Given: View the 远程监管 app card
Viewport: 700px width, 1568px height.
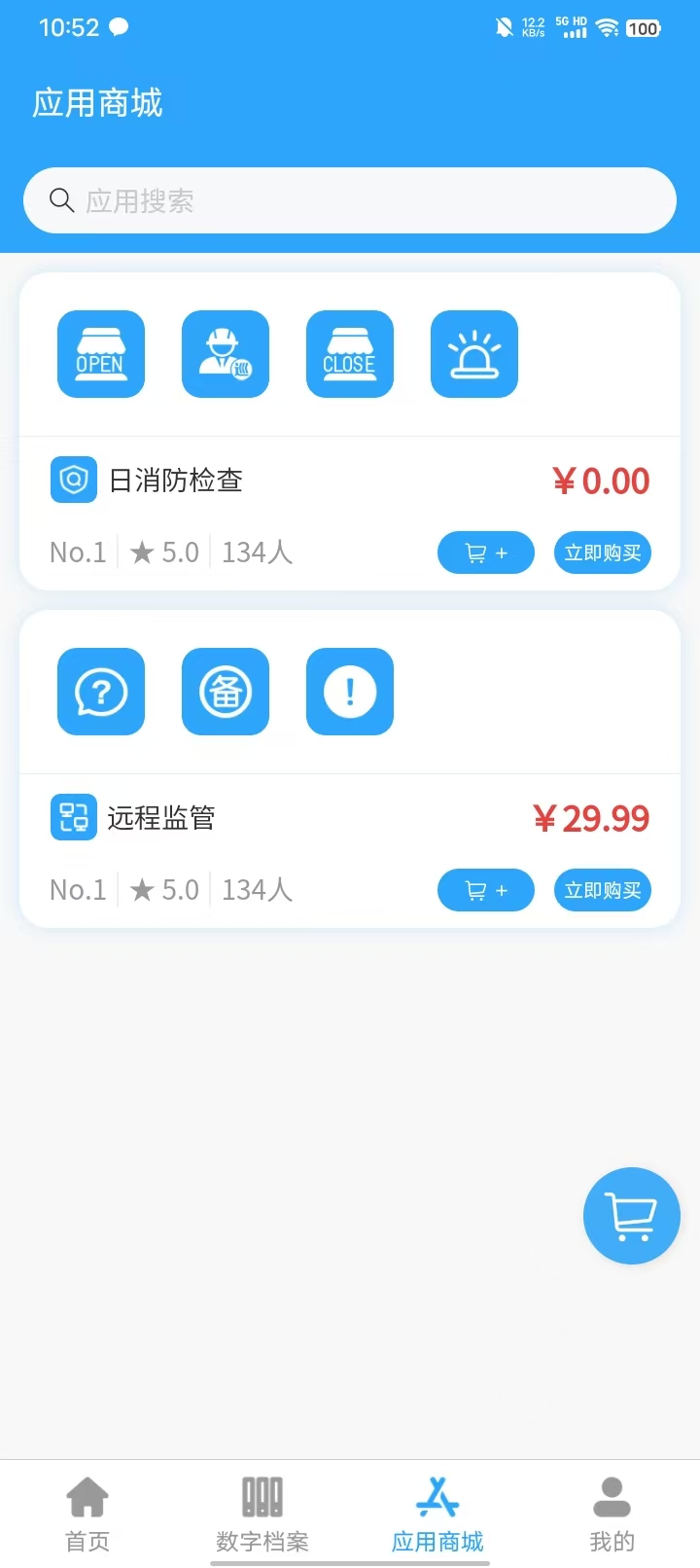Looking at the screenshot, I should click(161, 818).
